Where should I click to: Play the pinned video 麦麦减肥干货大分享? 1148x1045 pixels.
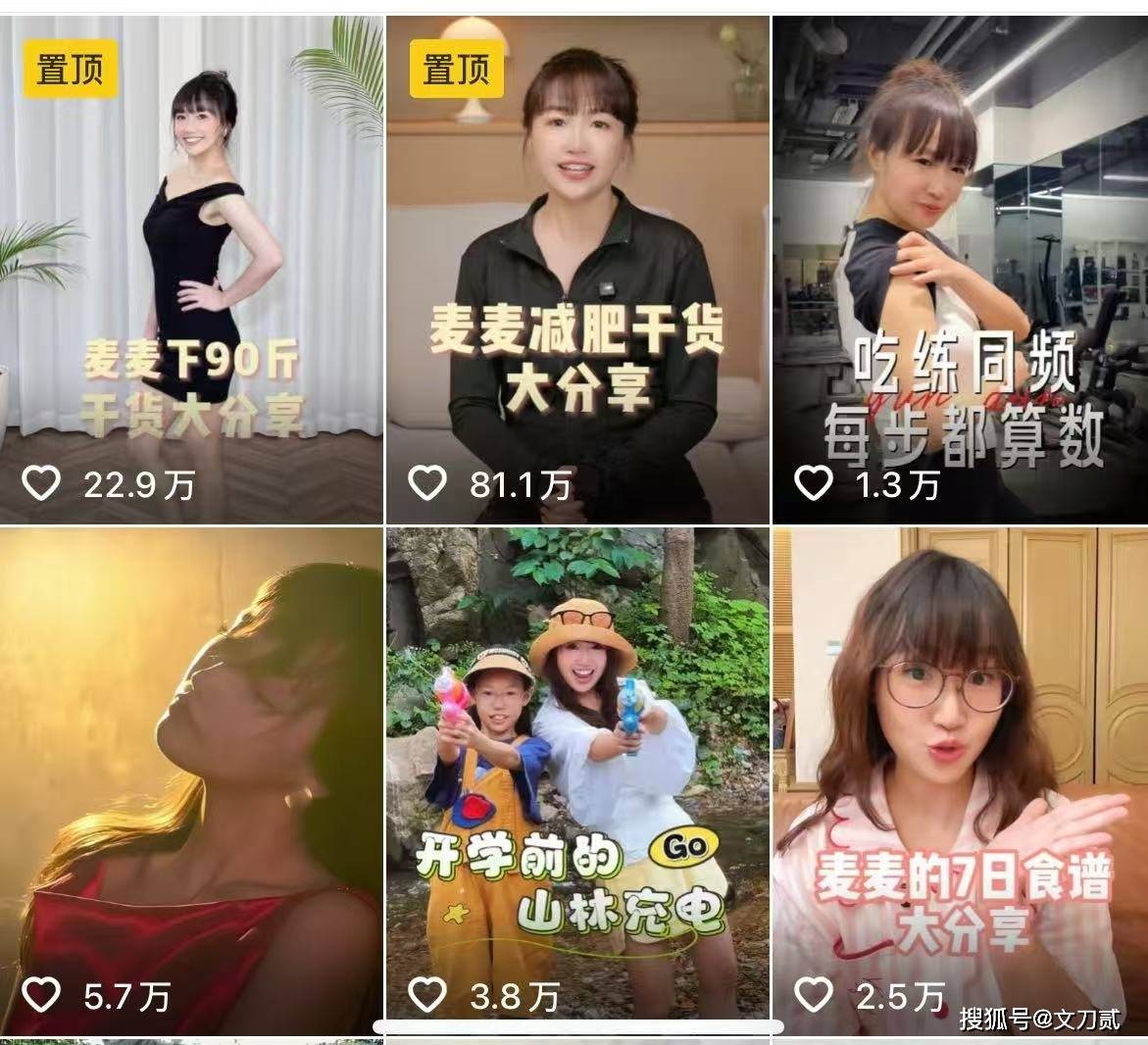coord(576,270)
